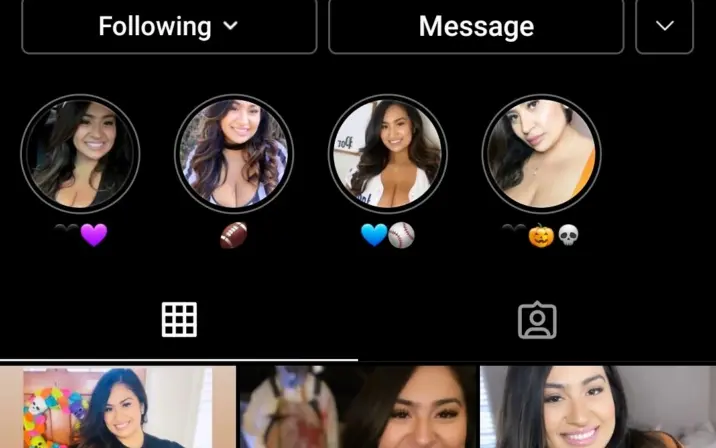Open the purple heart story highlight
716x448 pixels.
pyautogui.click(x=80, y=154)
